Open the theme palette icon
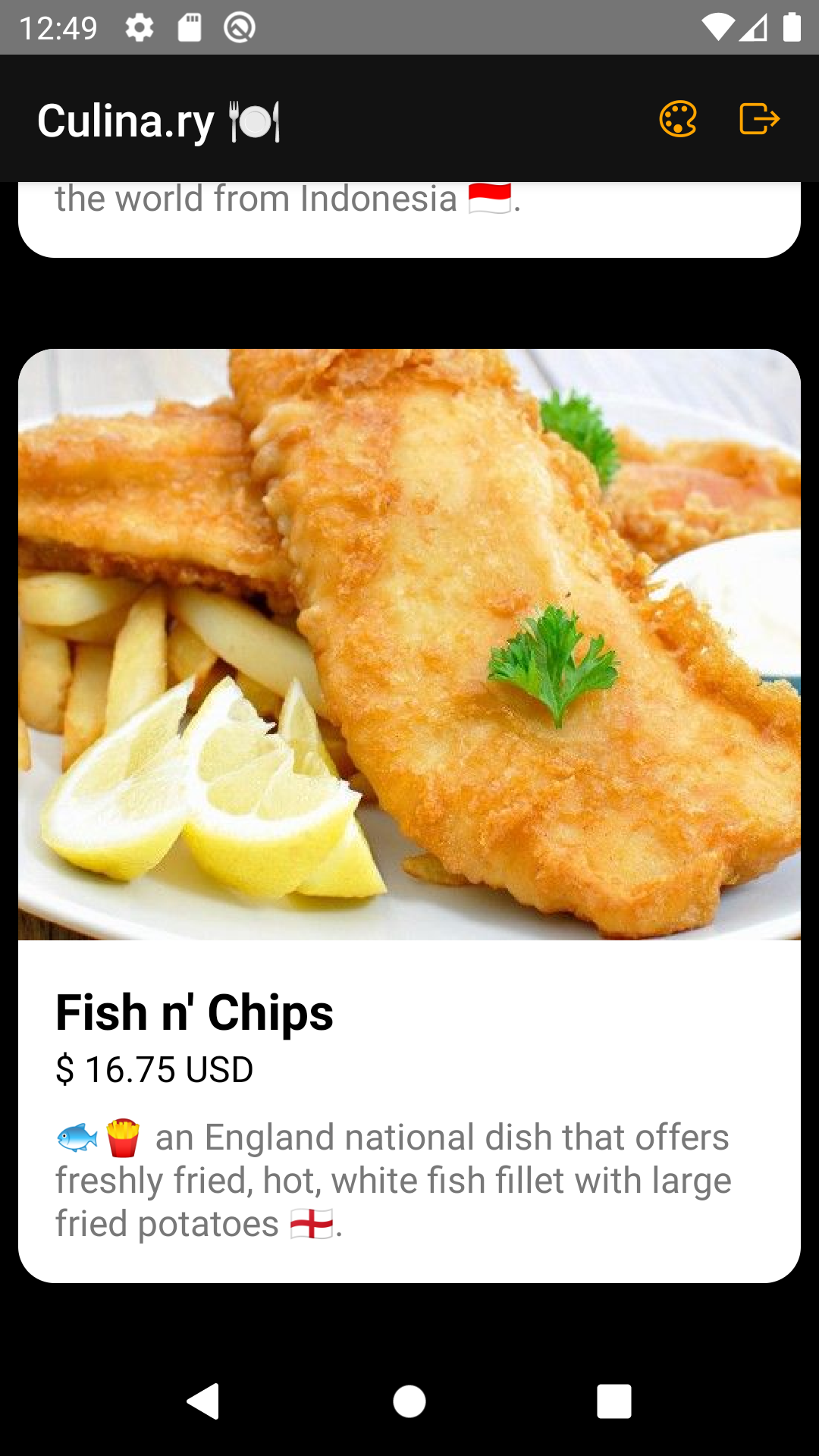 coord(678,119)
